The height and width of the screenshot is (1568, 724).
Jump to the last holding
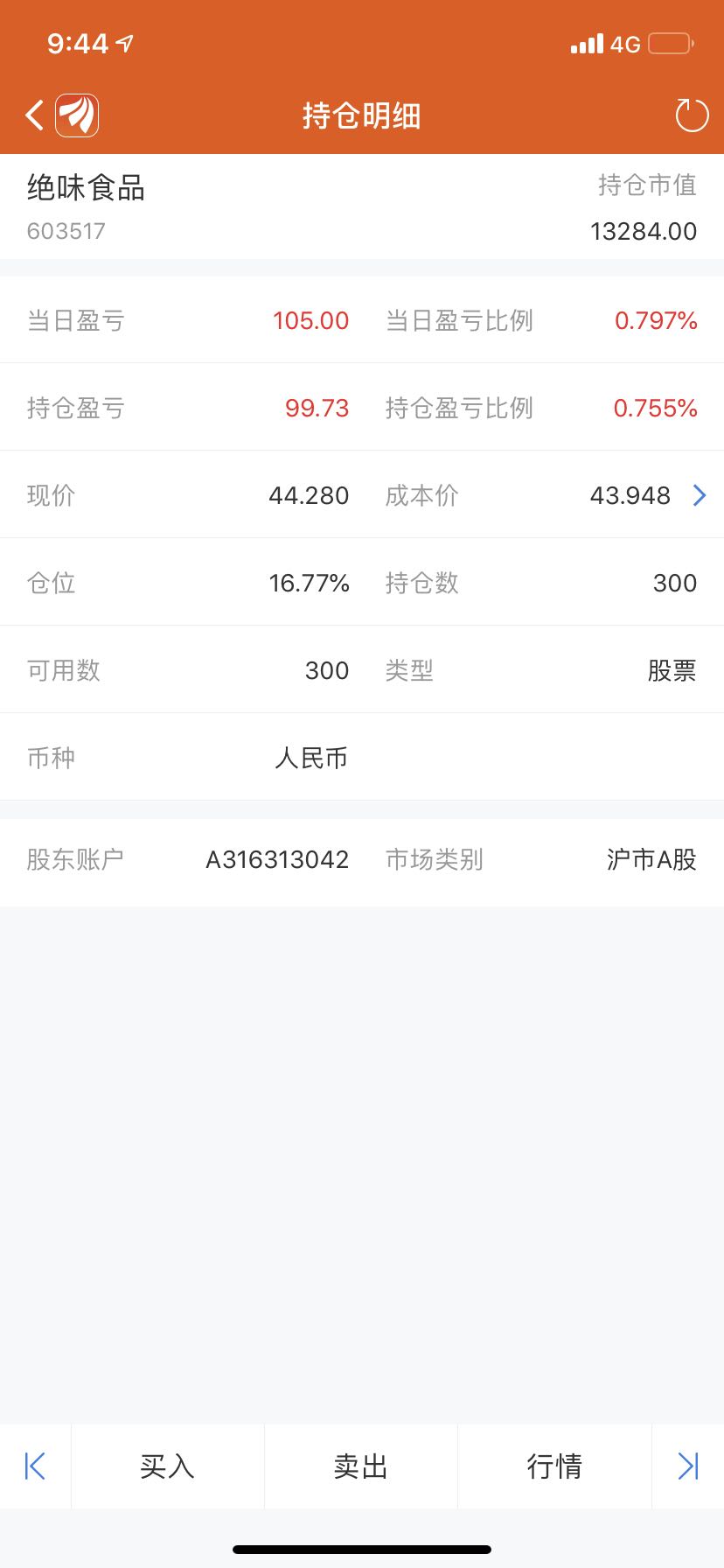click(688, 1466)
